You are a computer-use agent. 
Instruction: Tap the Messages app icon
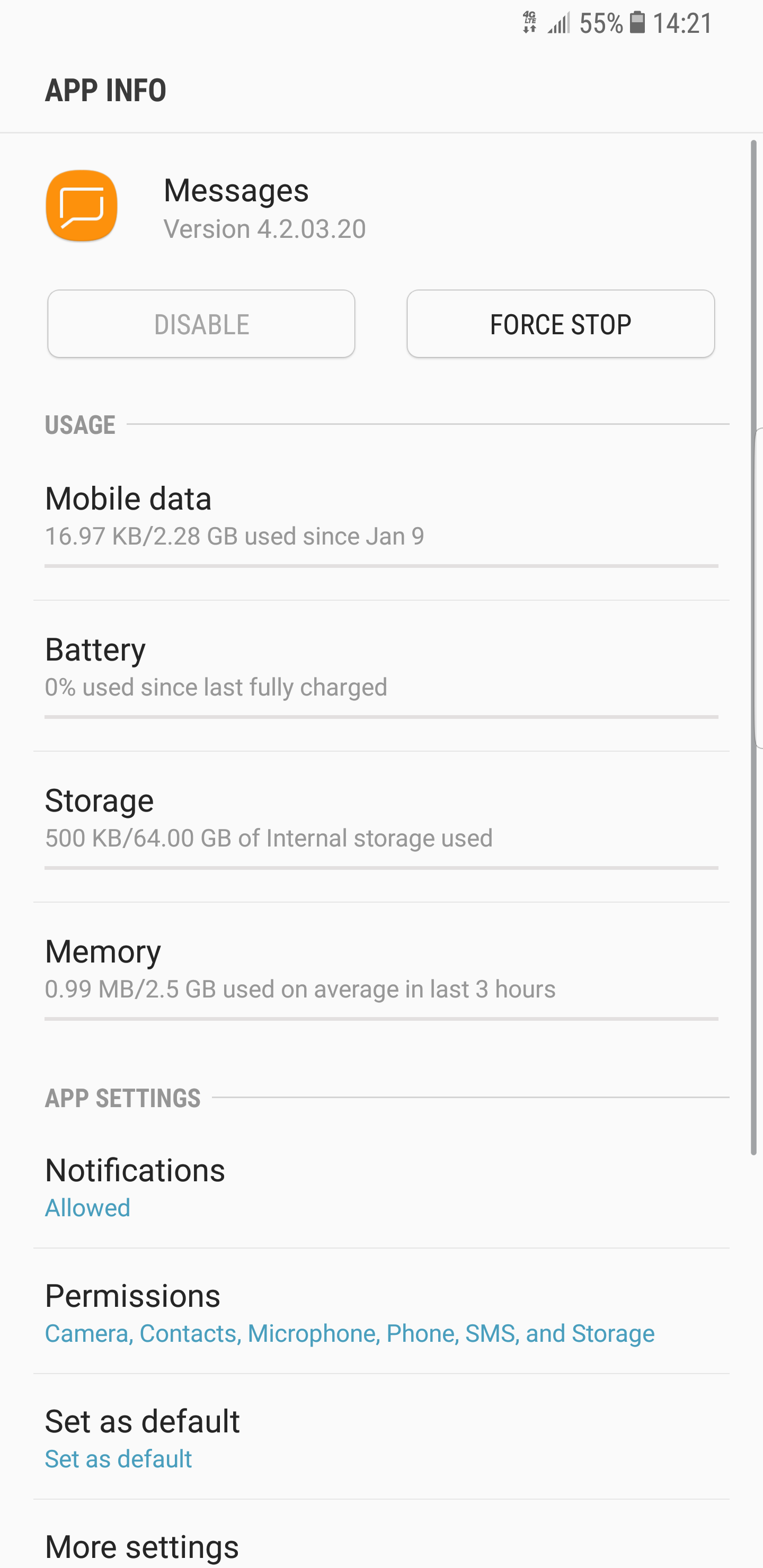coord(81,205)
